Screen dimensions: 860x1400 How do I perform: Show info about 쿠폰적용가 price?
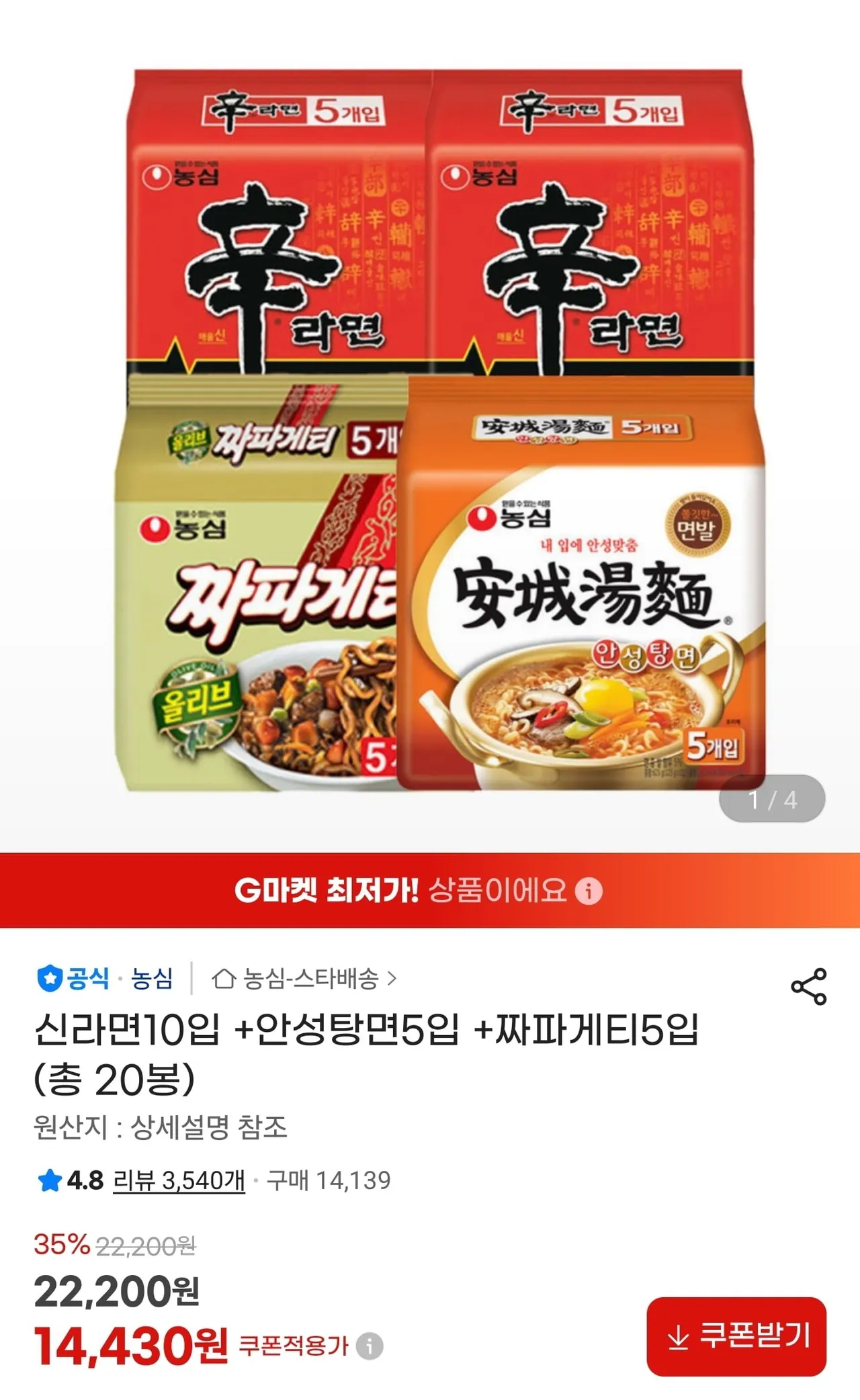[370, 1346]
